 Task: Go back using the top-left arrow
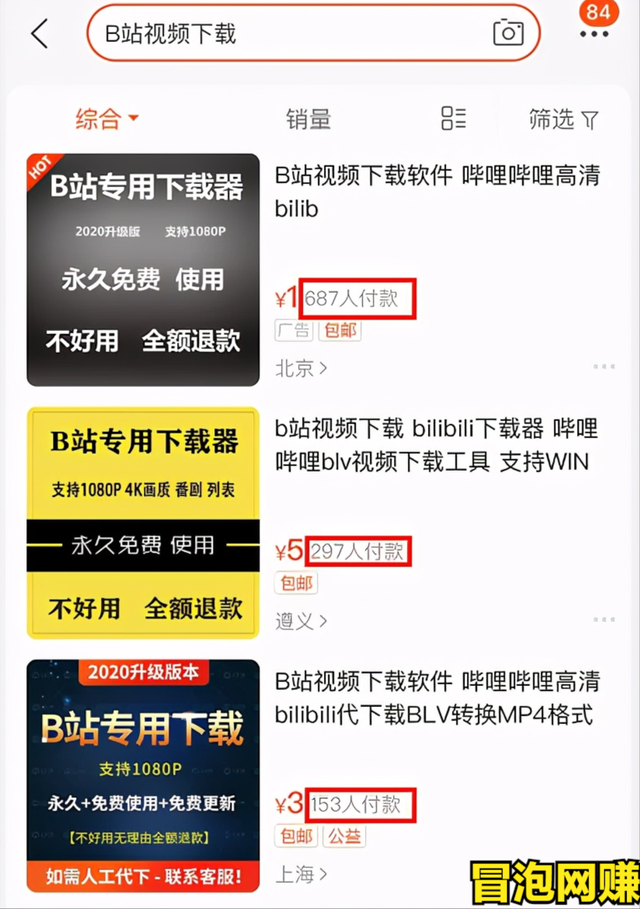[x=39, y=34]
